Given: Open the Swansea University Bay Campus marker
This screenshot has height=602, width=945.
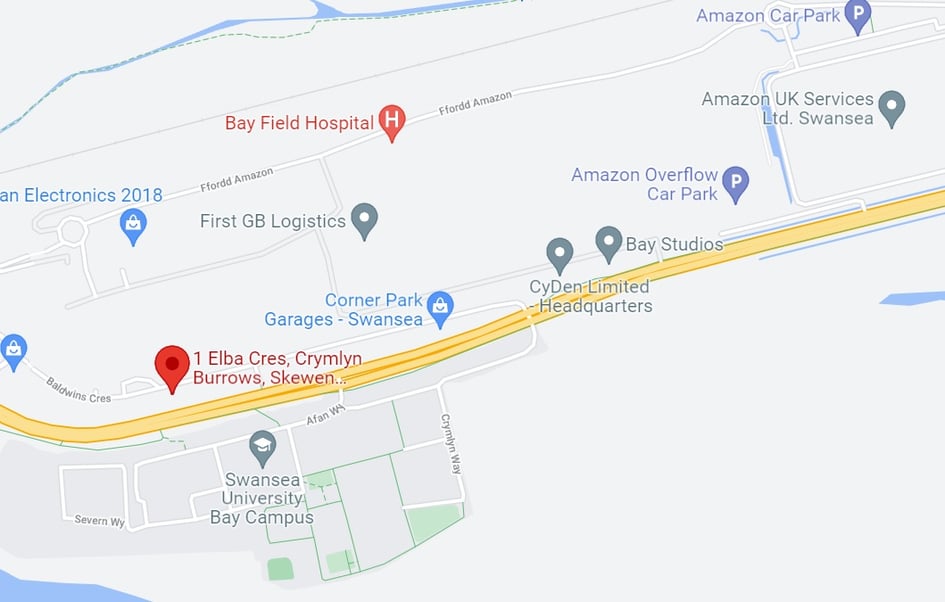Looking at the screenshot, I should tap(262, 445).
